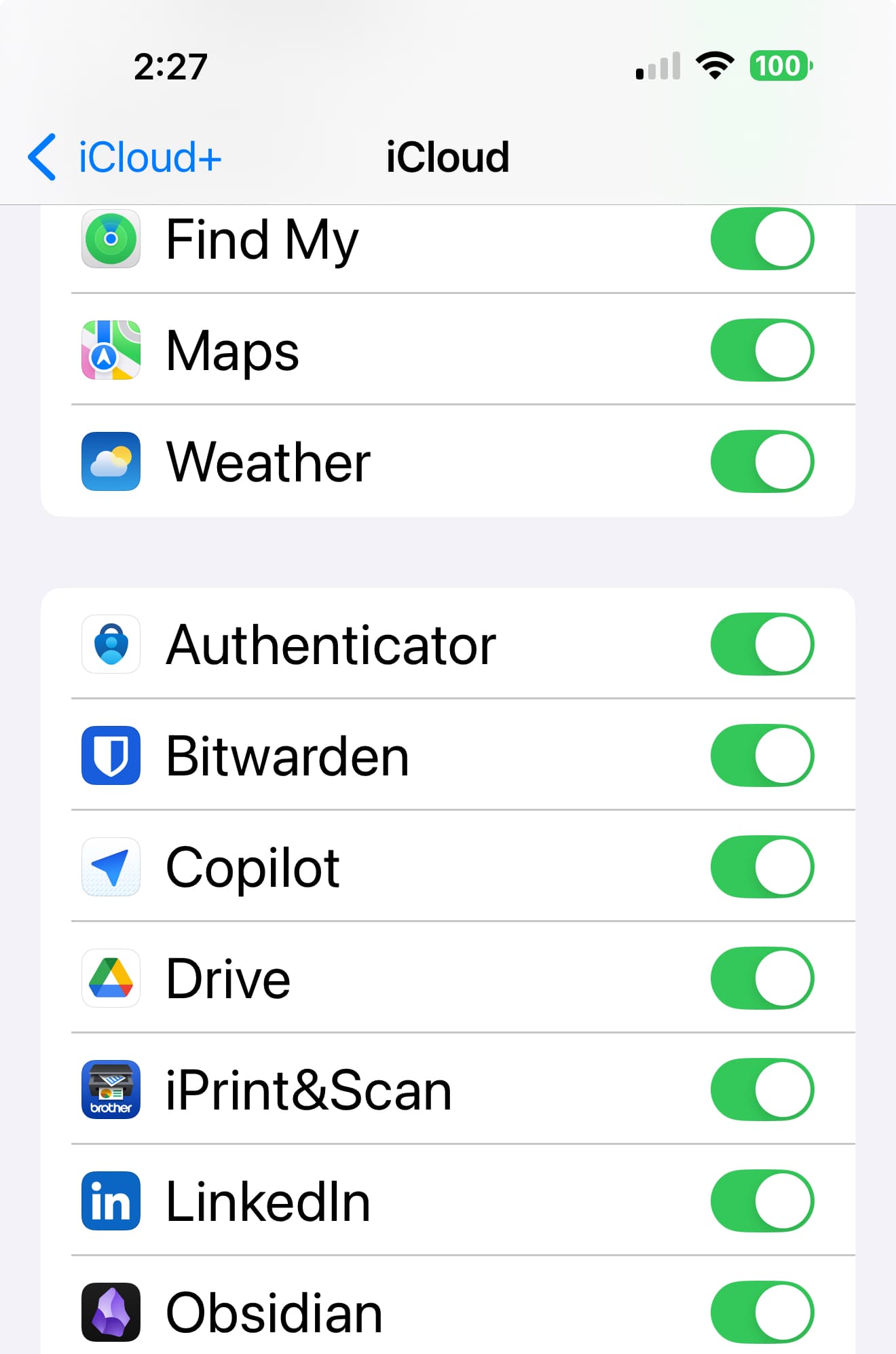Turn off Obsidian iCloud toggle
The height and width of the screenshot is (1354, 896).
tap(762, 1313)
